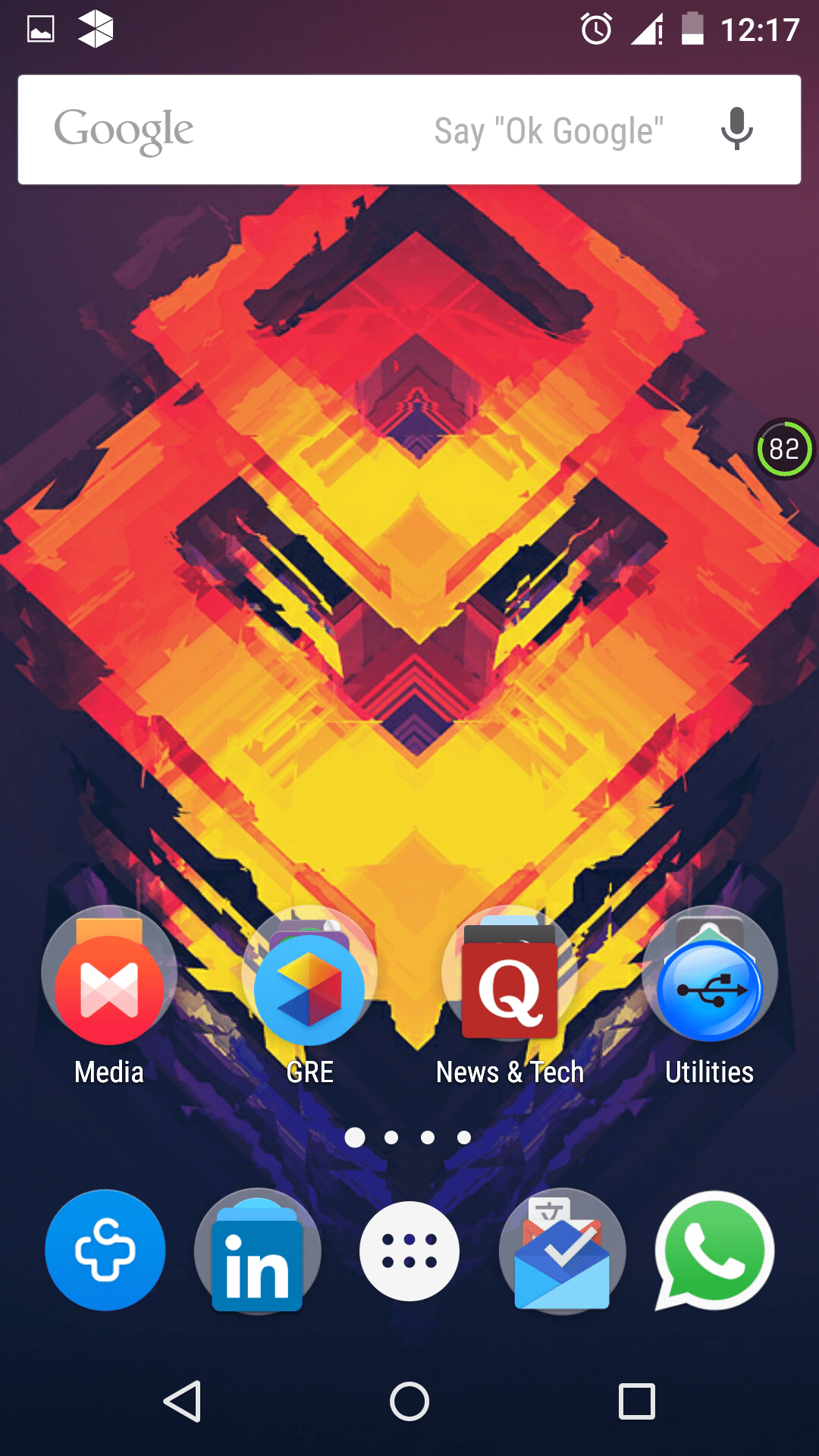Open the LinkedIn folder in the dock

[x=257, y=1251]
